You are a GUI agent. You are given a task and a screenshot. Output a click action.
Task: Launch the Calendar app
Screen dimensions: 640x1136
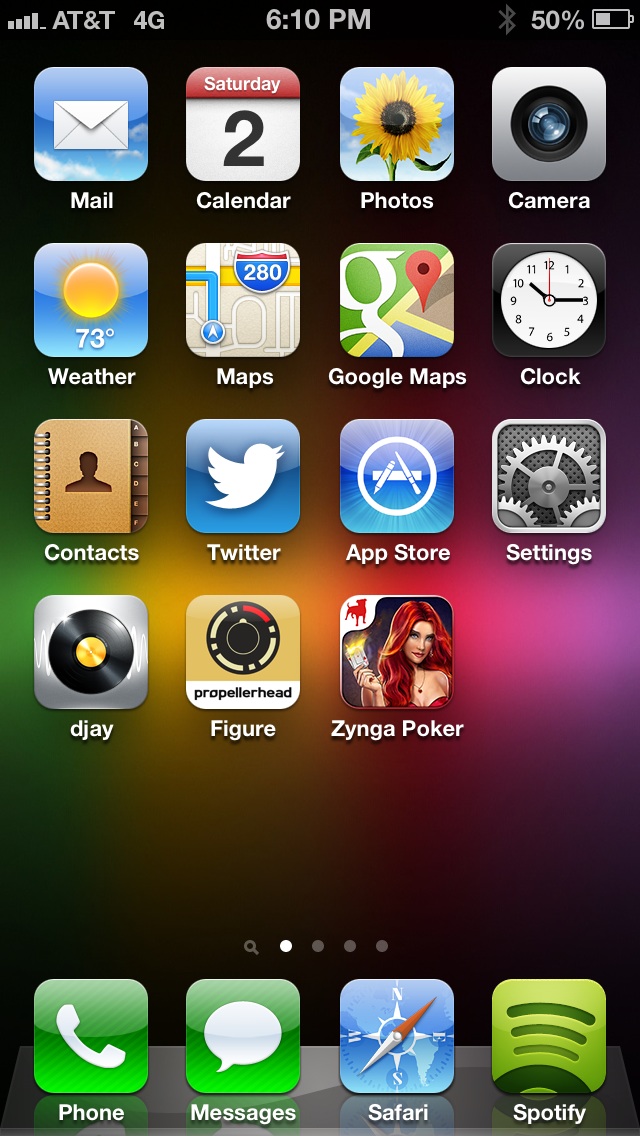pyautogui.click(x=243, y=124)
